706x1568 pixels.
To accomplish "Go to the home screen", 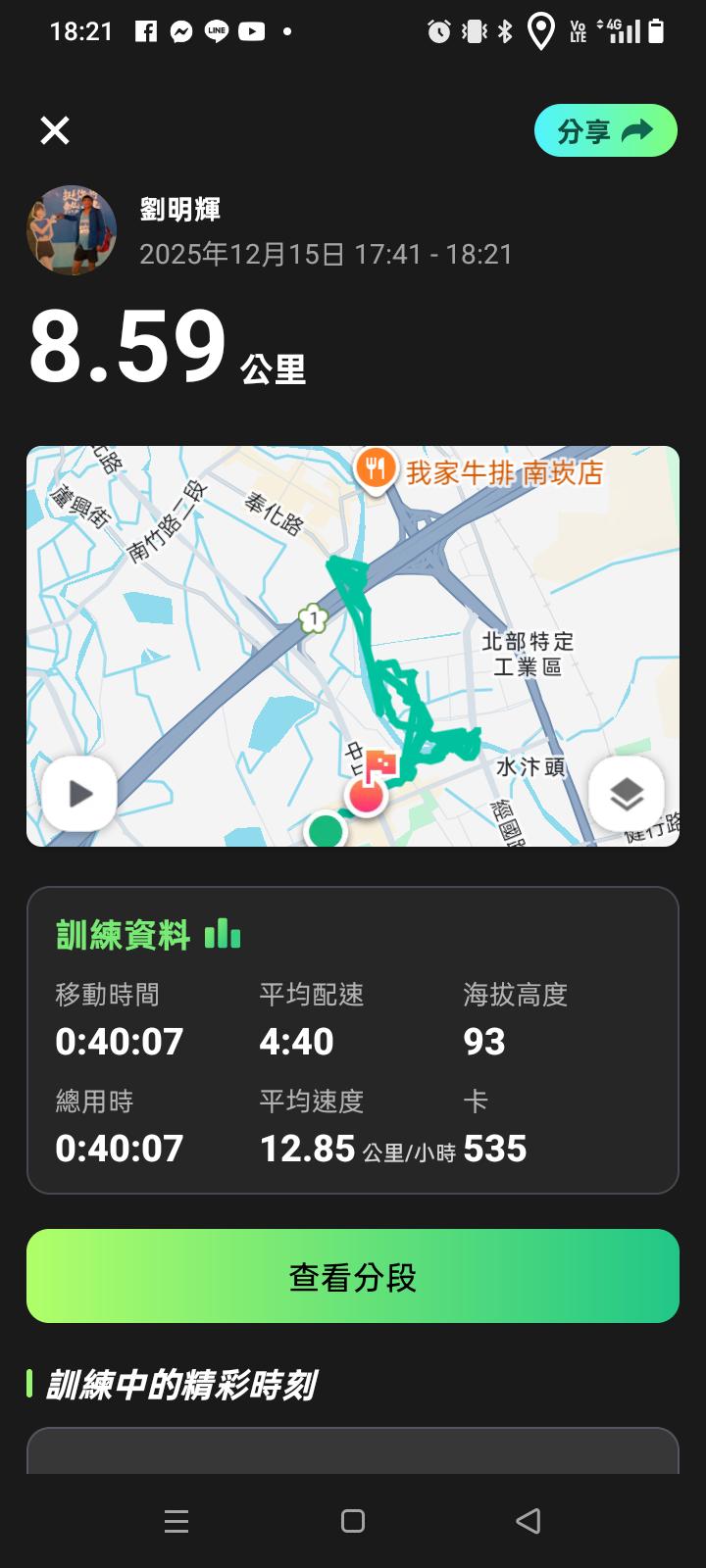I will [353, 1521].
